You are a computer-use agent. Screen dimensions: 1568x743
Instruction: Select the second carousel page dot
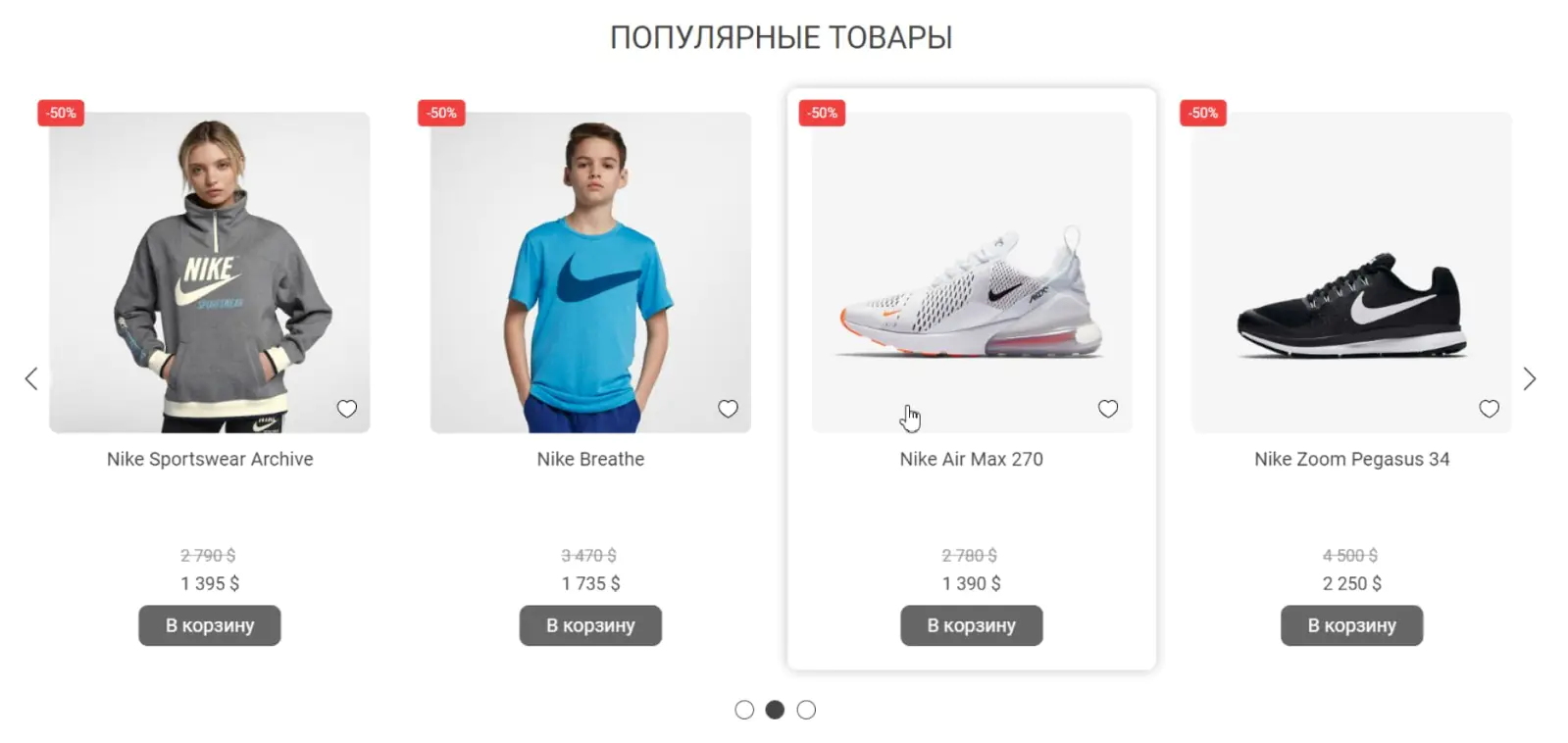[775, 710]
